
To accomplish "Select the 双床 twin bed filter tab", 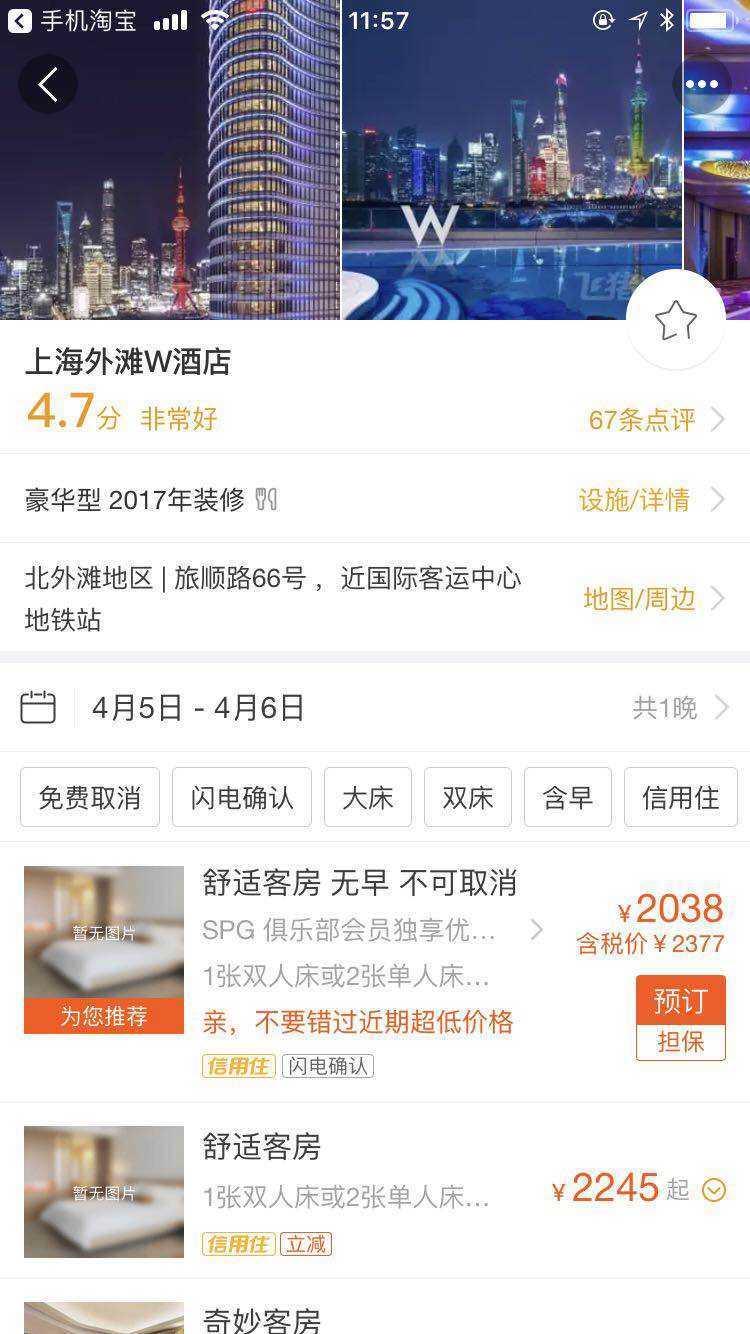I will [467, 797].
